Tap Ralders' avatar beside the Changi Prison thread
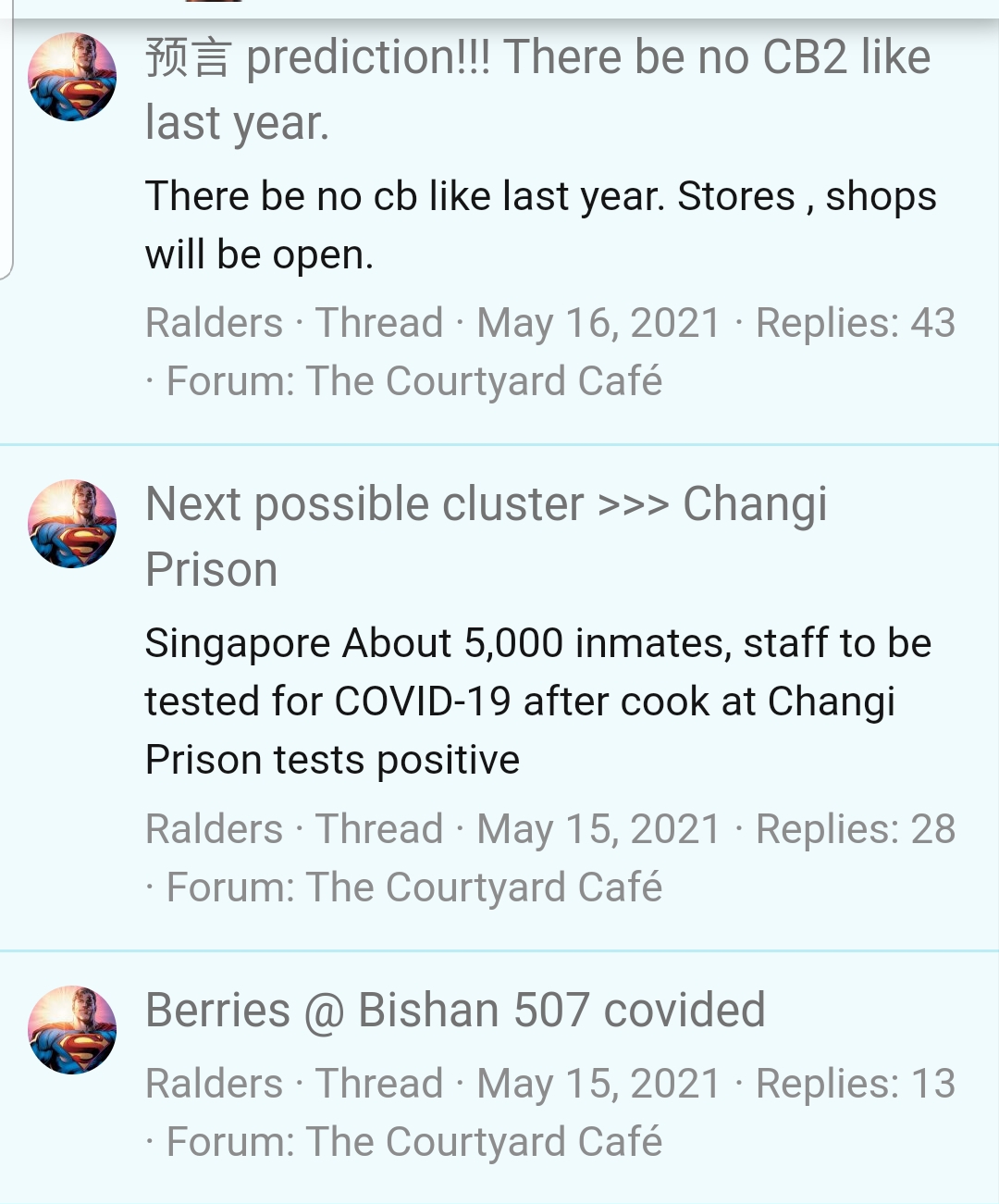 72,524
